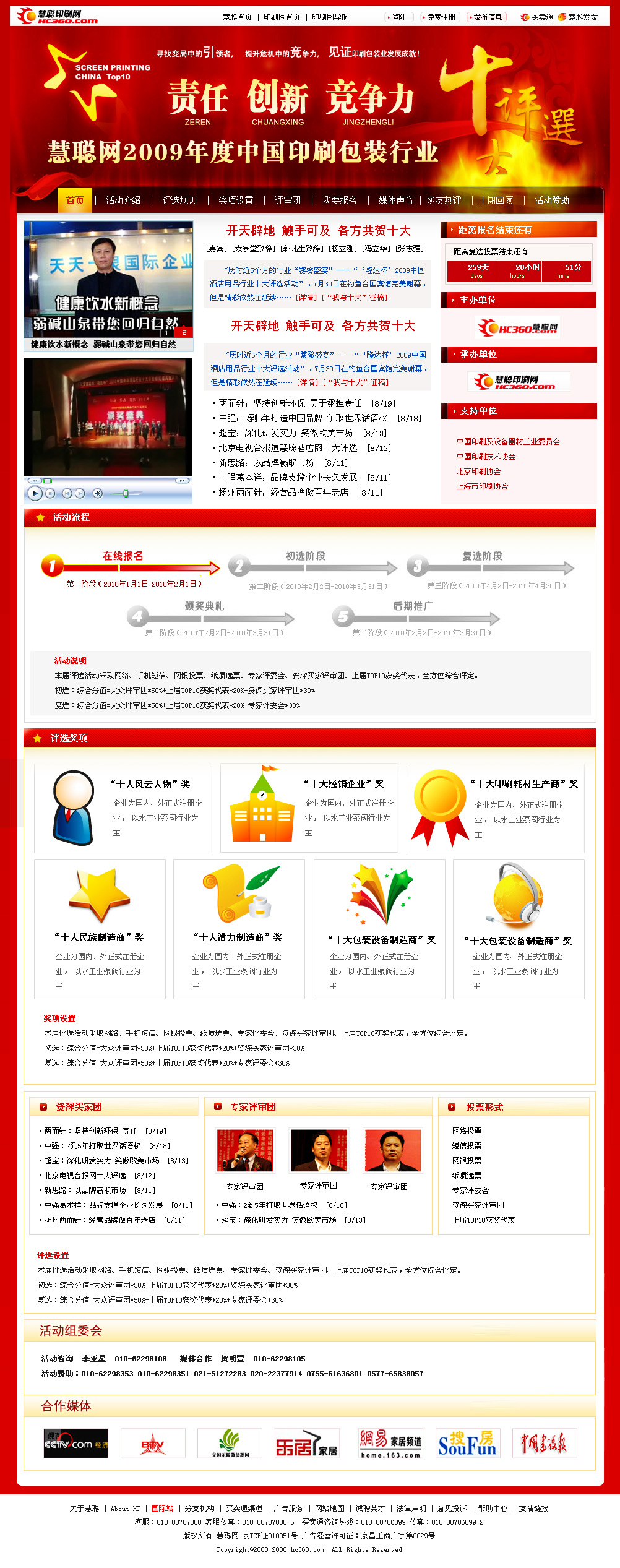Open 国际站 link in footer
This screenshot has height=1568, width=620.
pos(162,1509)
